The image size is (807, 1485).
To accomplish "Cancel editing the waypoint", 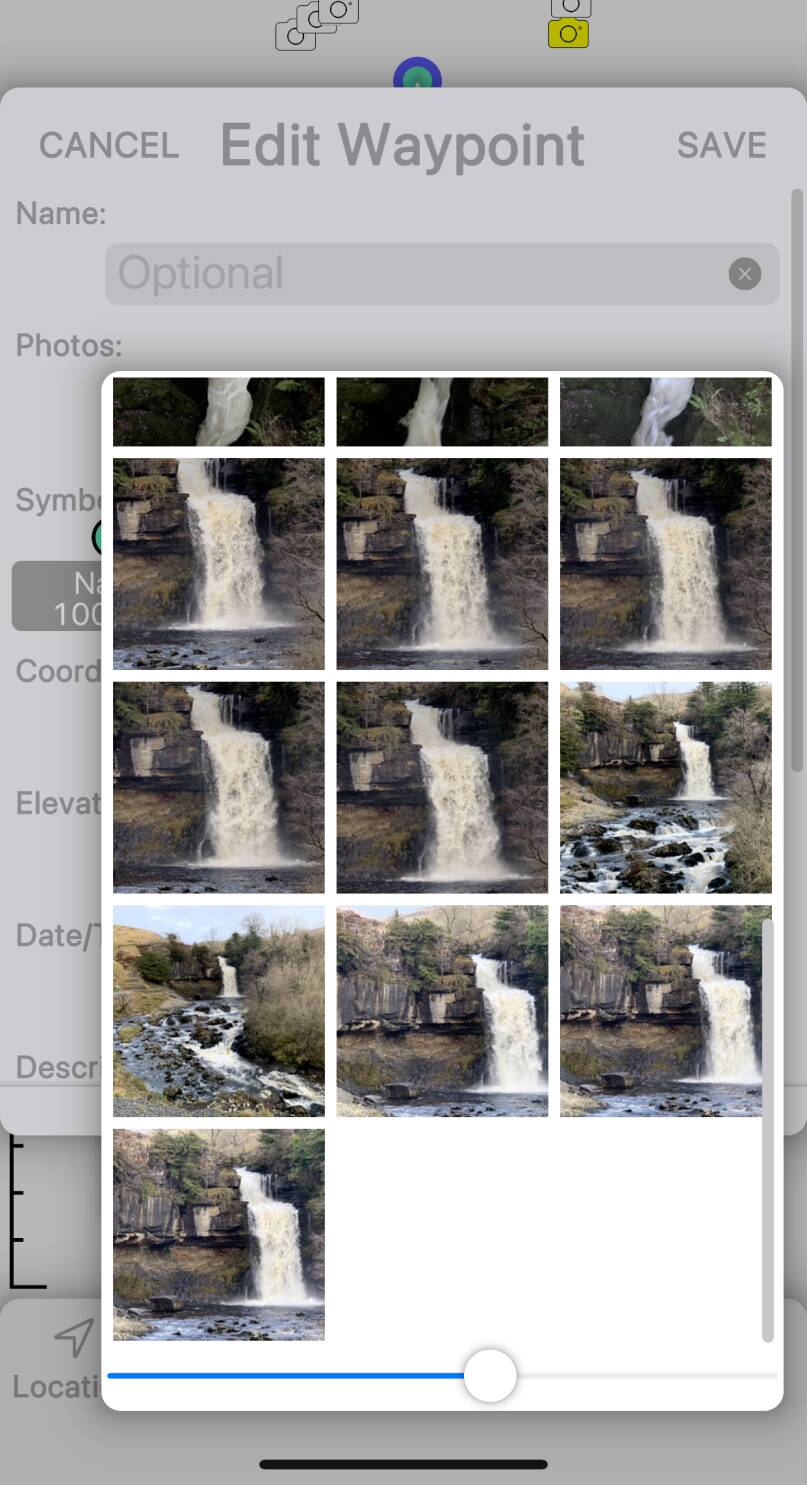I will tap(108, 145).
